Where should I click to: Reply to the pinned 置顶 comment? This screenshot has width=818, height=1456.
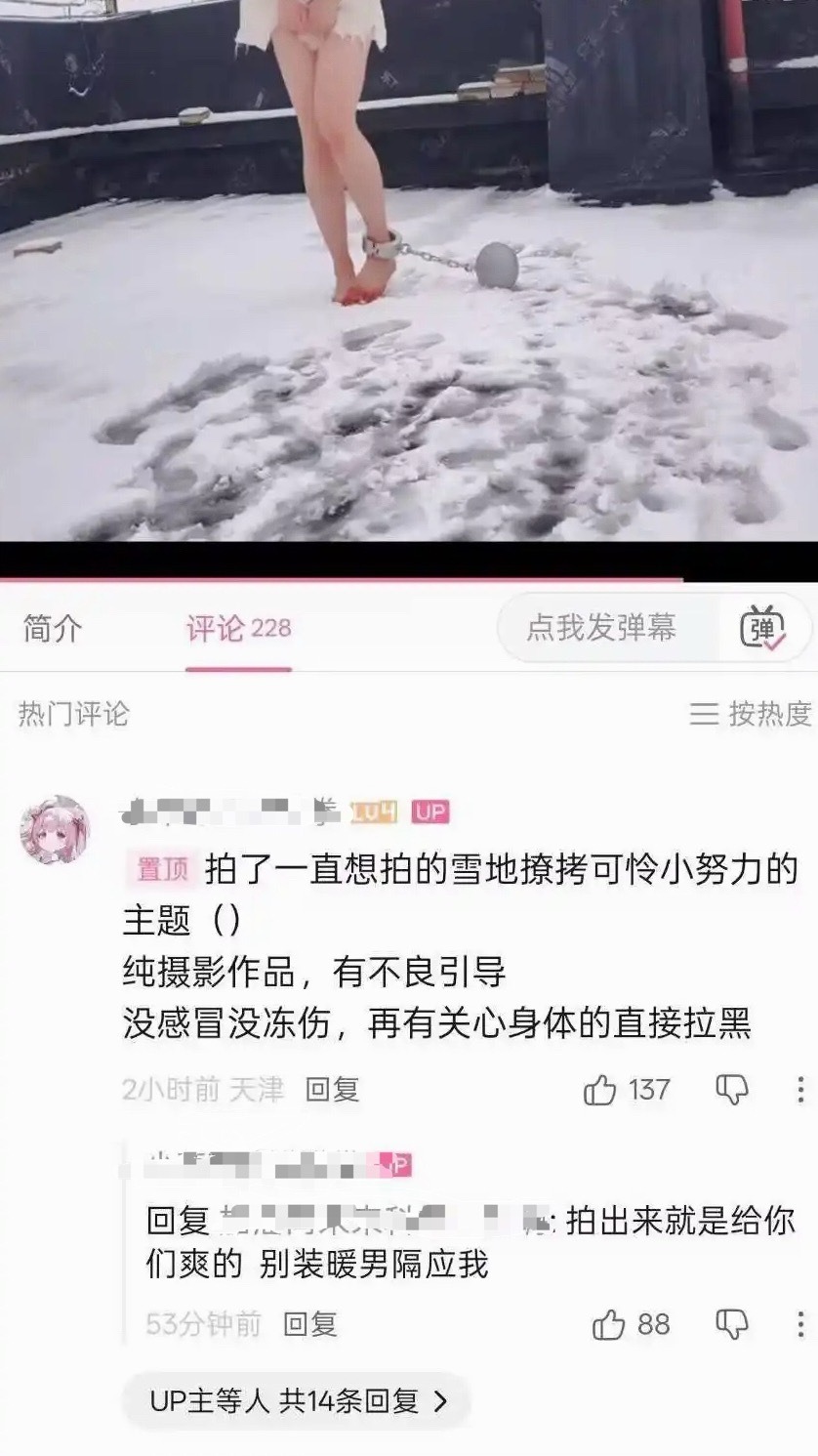coord(332,1090)
